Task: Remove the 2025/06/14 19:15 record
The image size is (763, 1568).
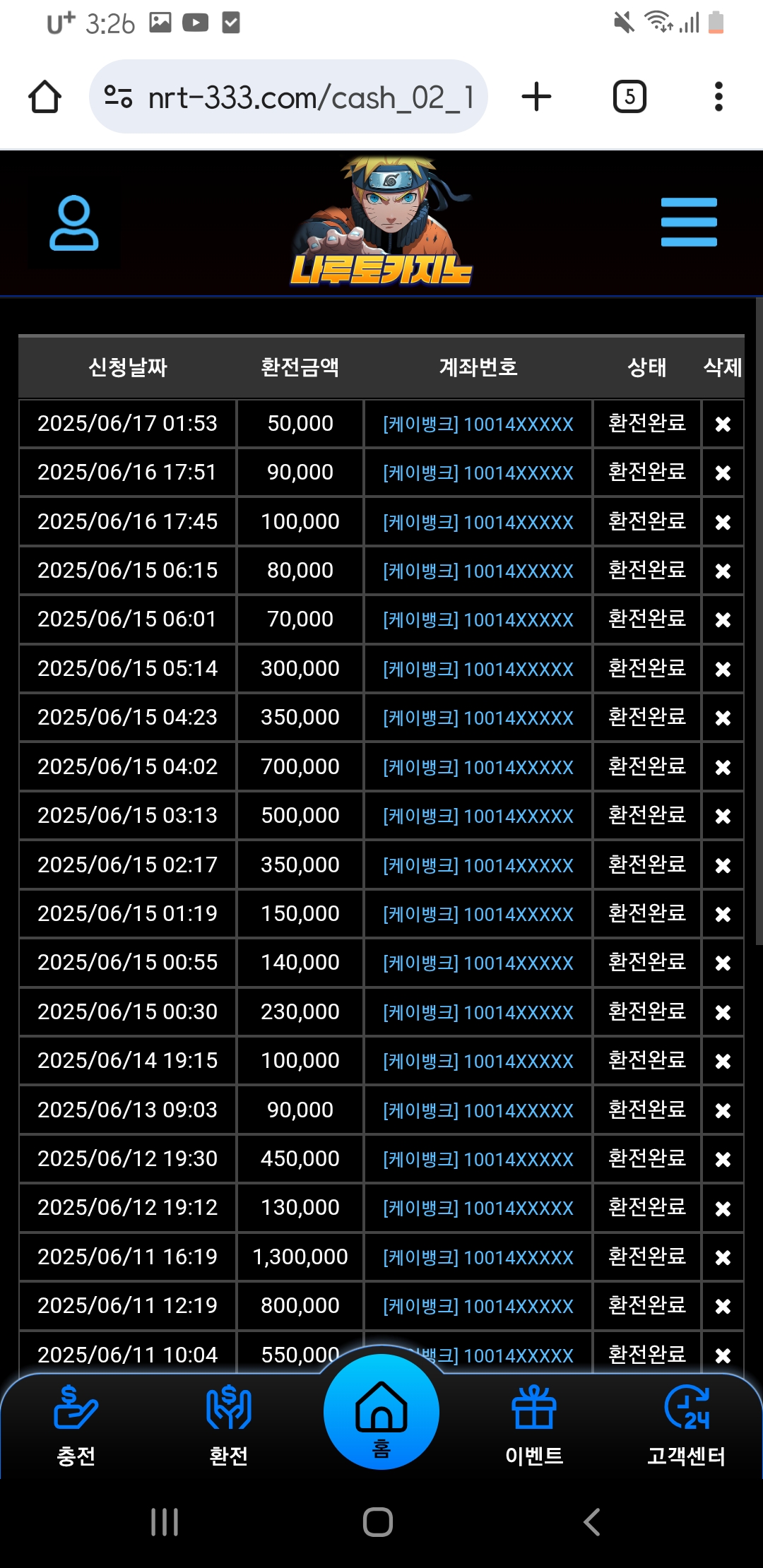Action: [x=723, y=1061]
